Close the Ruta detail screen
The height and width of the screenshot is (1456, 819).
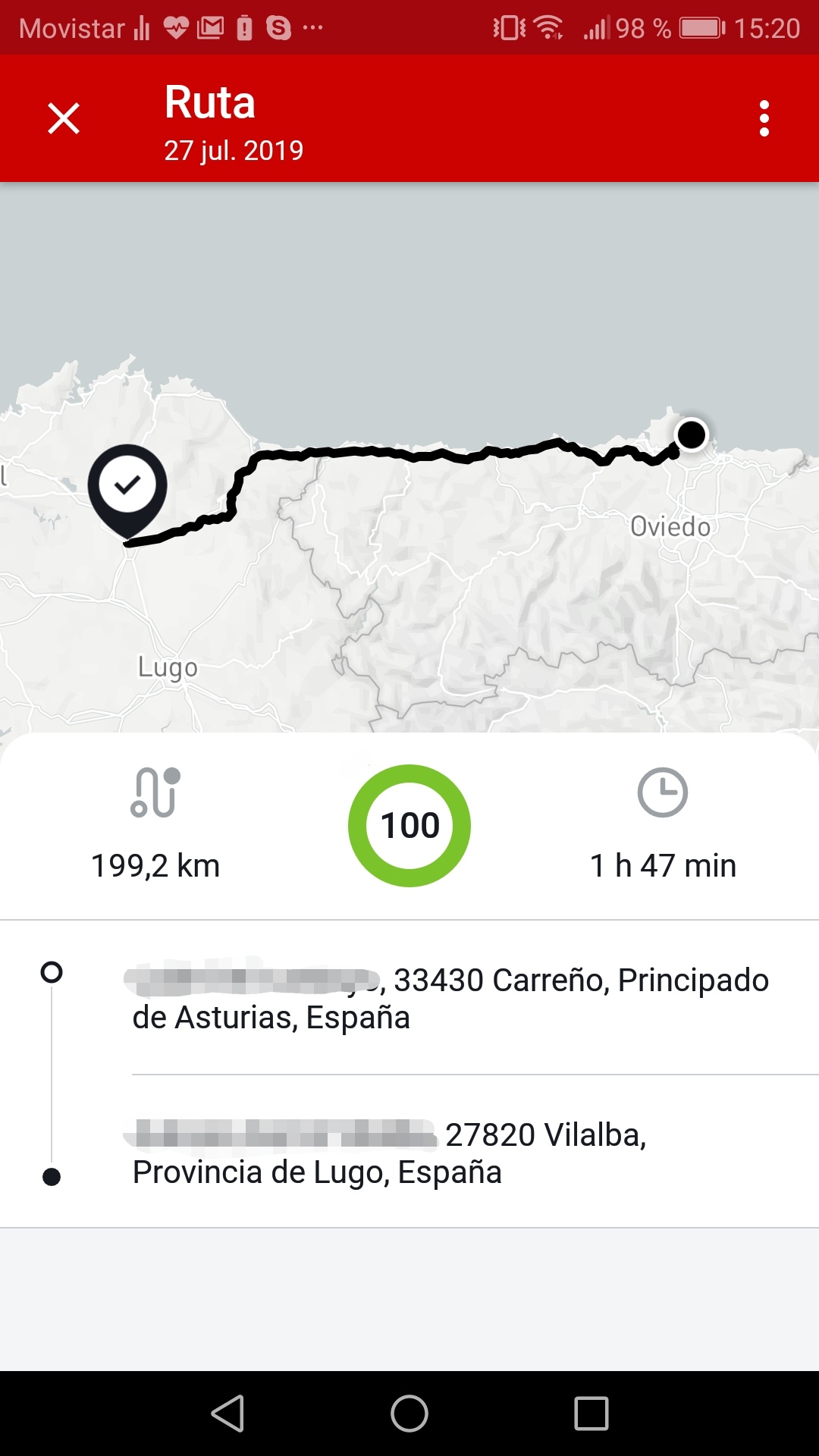coord(64,118)
